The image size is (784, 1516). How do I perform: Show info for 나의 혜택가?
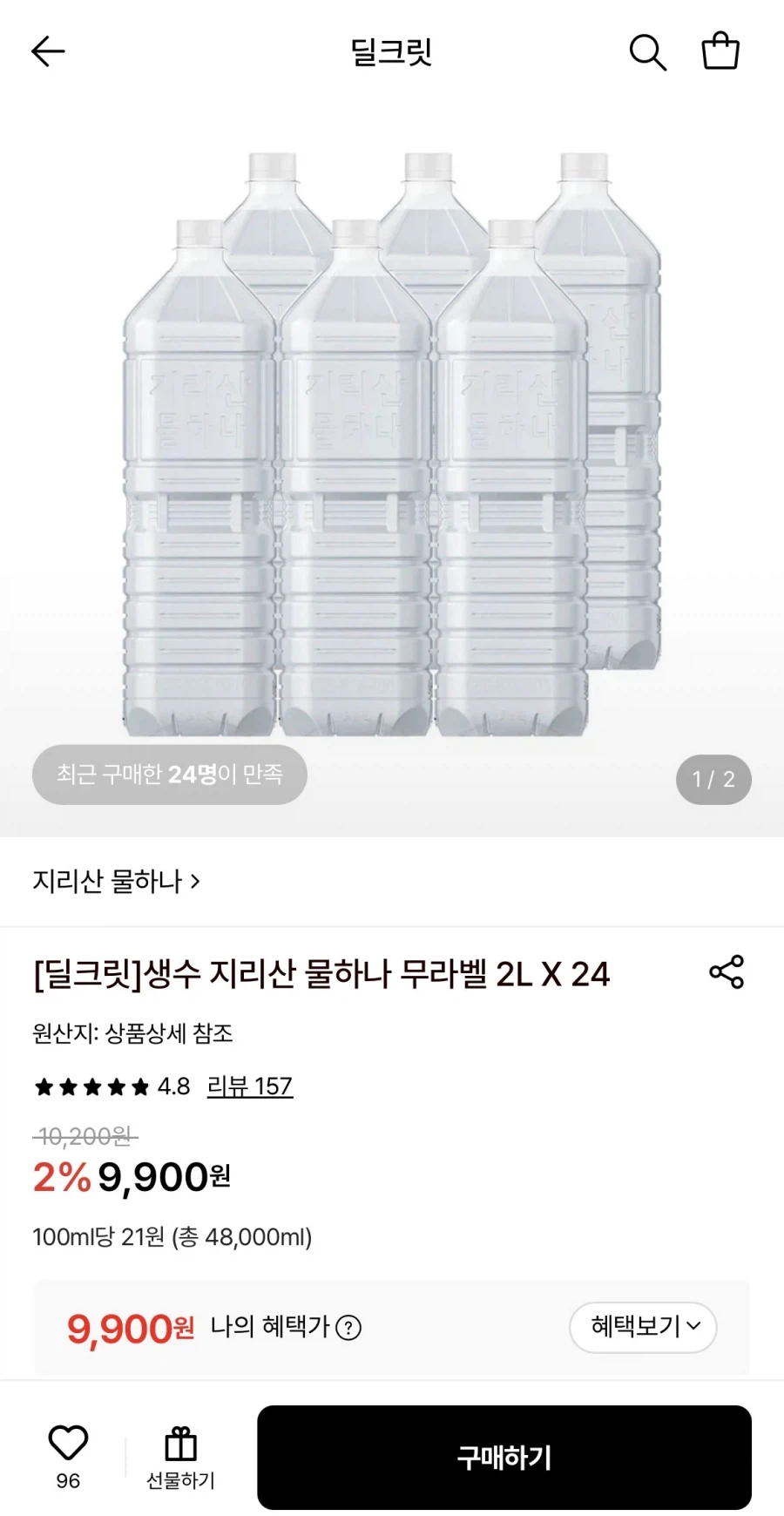click(348, 1328)
